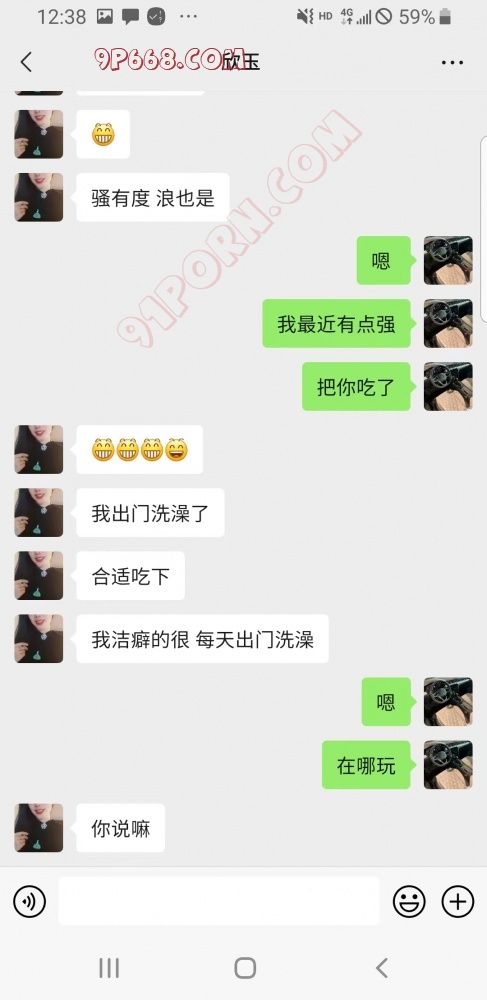Open system recent apps
487x1000 pixels.
109,968
